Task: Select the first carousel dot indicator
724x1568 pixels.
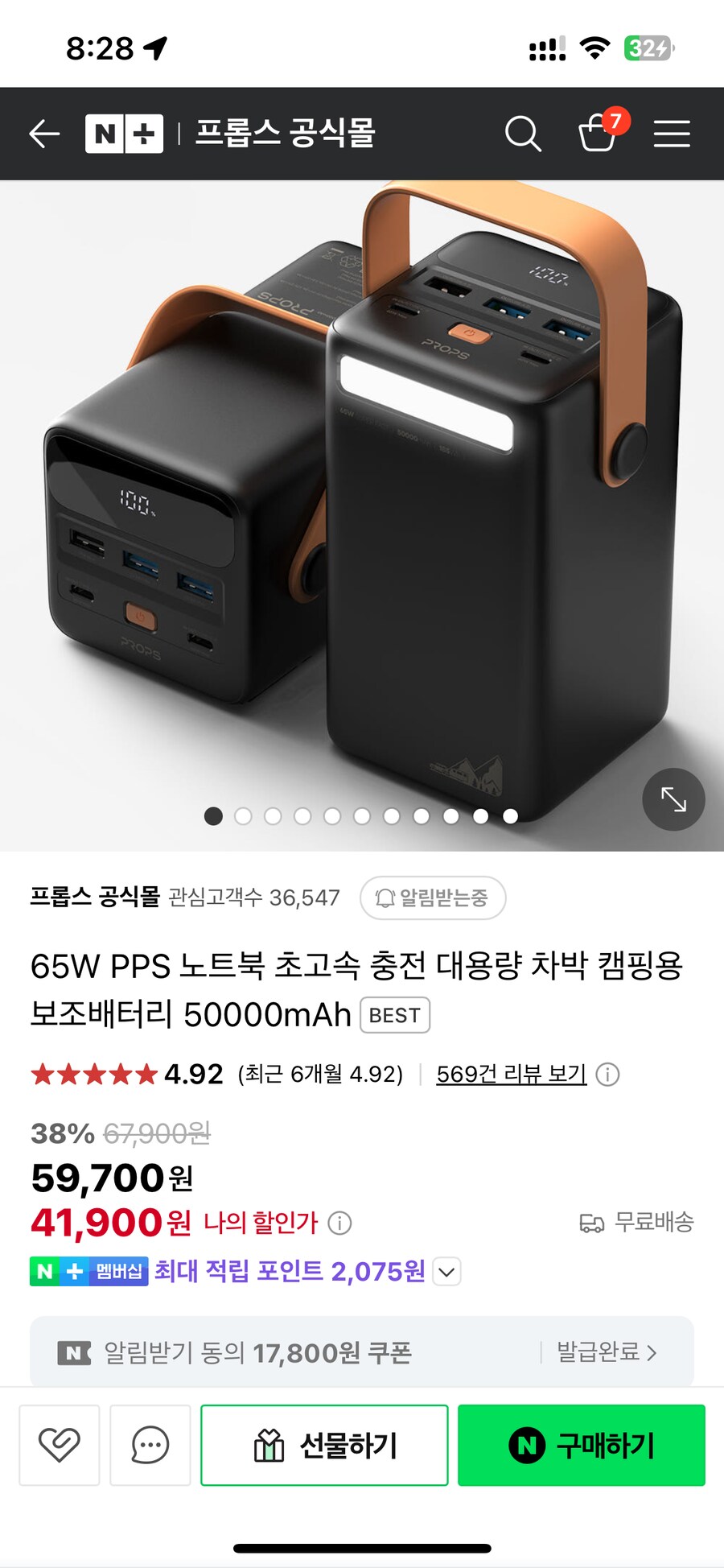Action: [212, 815]
